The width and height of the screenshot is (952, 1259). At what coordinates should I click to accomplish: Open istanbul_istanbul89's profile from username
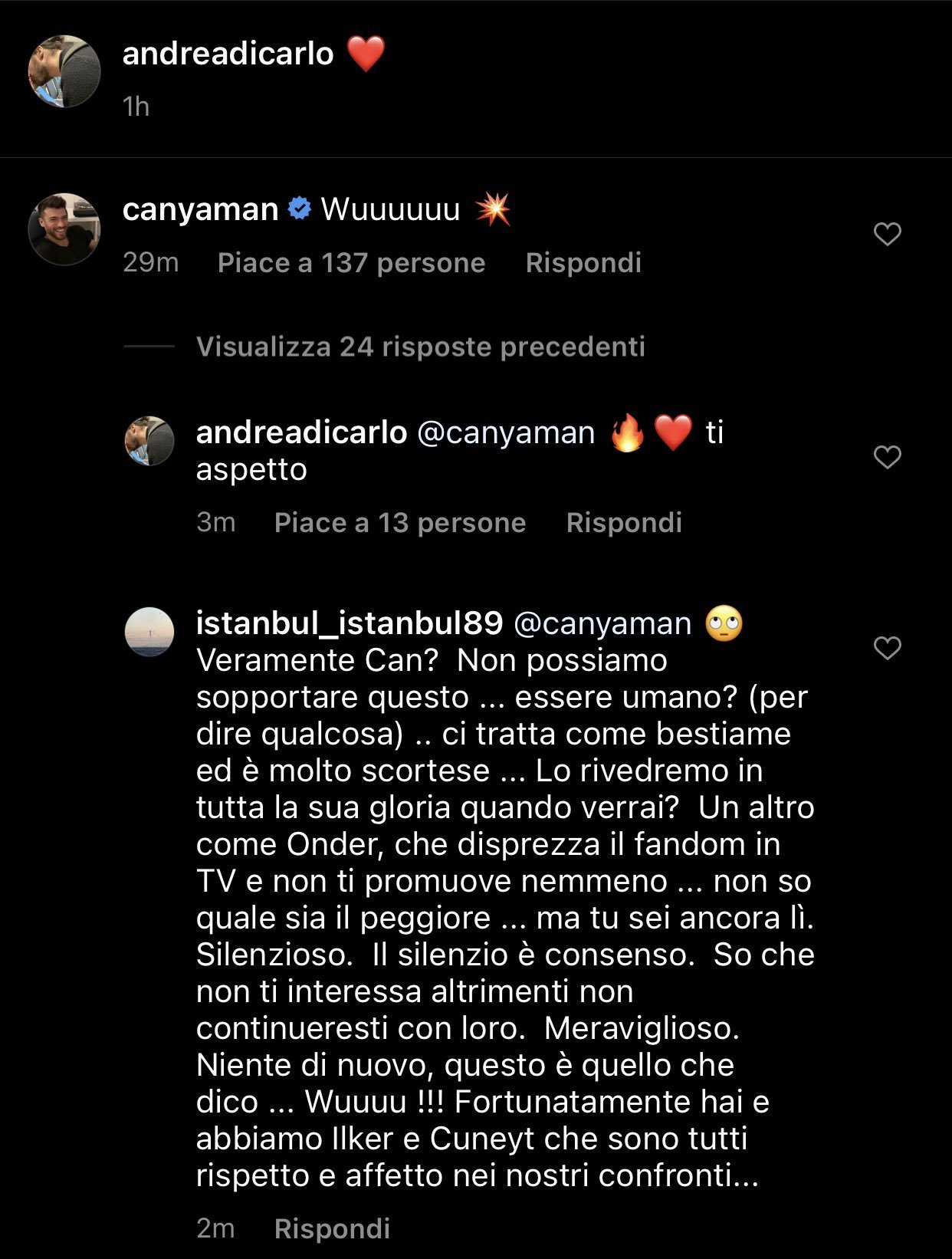coord(349,623)
